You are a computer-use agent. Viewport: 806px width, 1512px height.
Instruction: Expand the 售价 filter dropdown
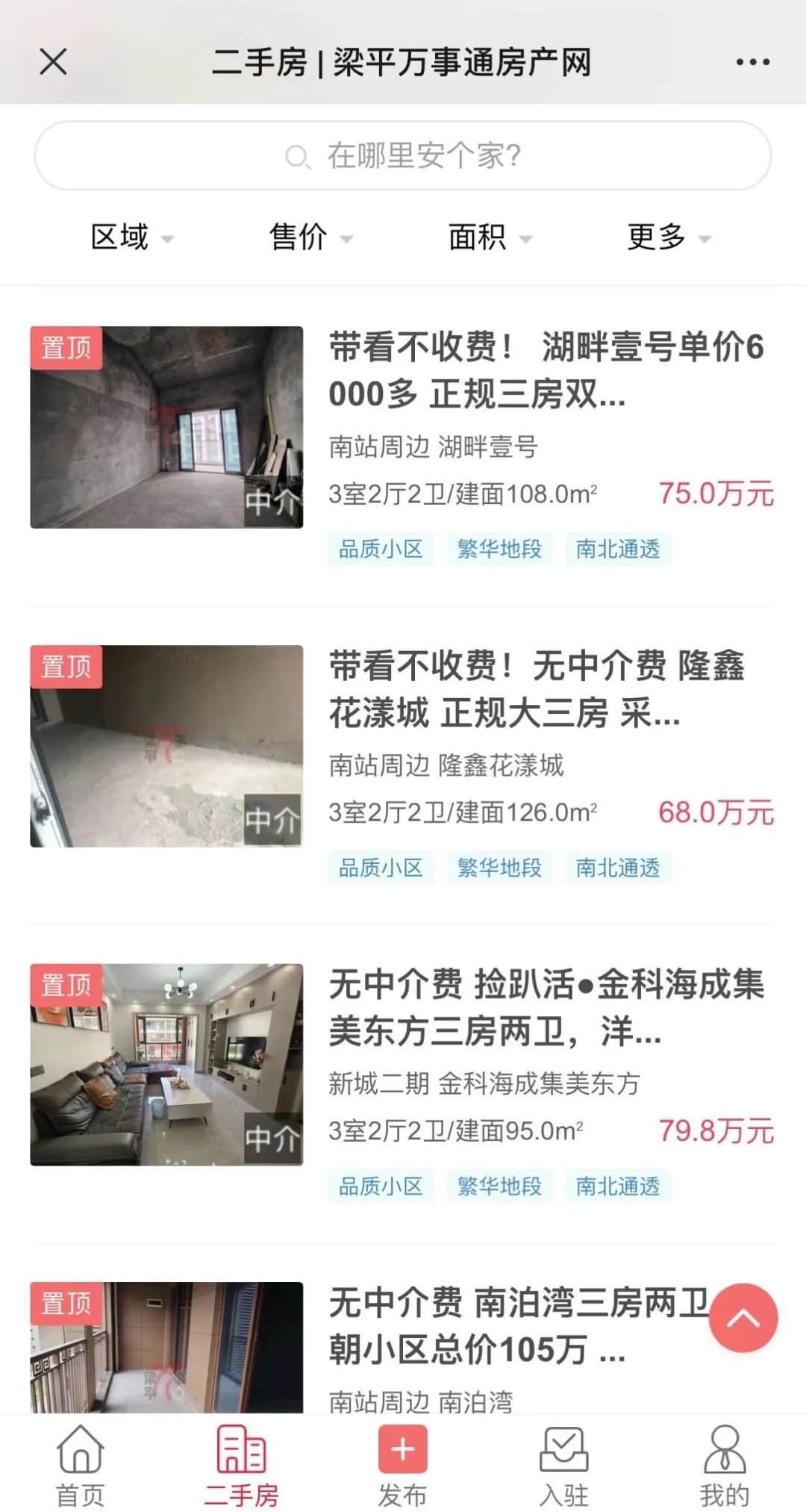310,237
